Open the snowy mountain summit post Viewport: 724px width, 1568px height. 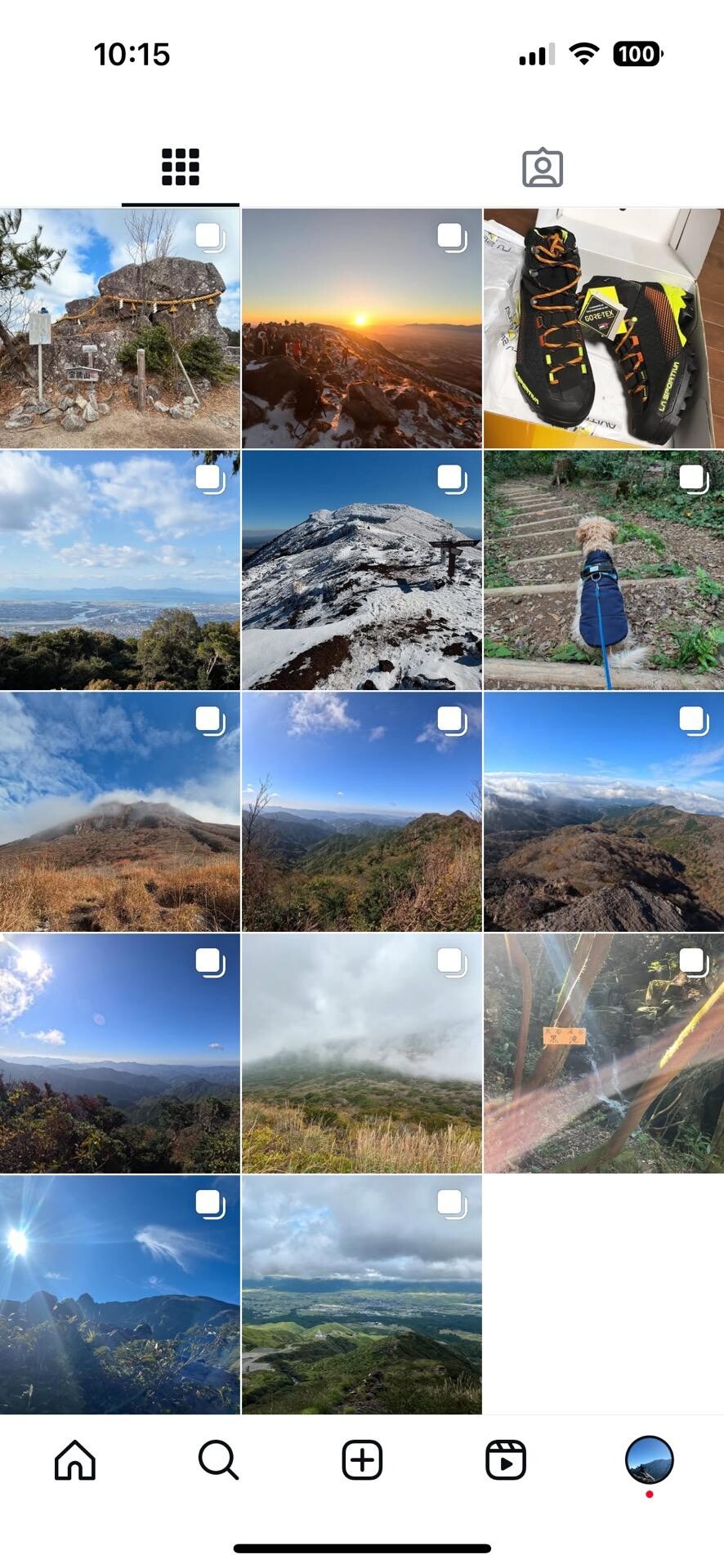coord(362,563)
